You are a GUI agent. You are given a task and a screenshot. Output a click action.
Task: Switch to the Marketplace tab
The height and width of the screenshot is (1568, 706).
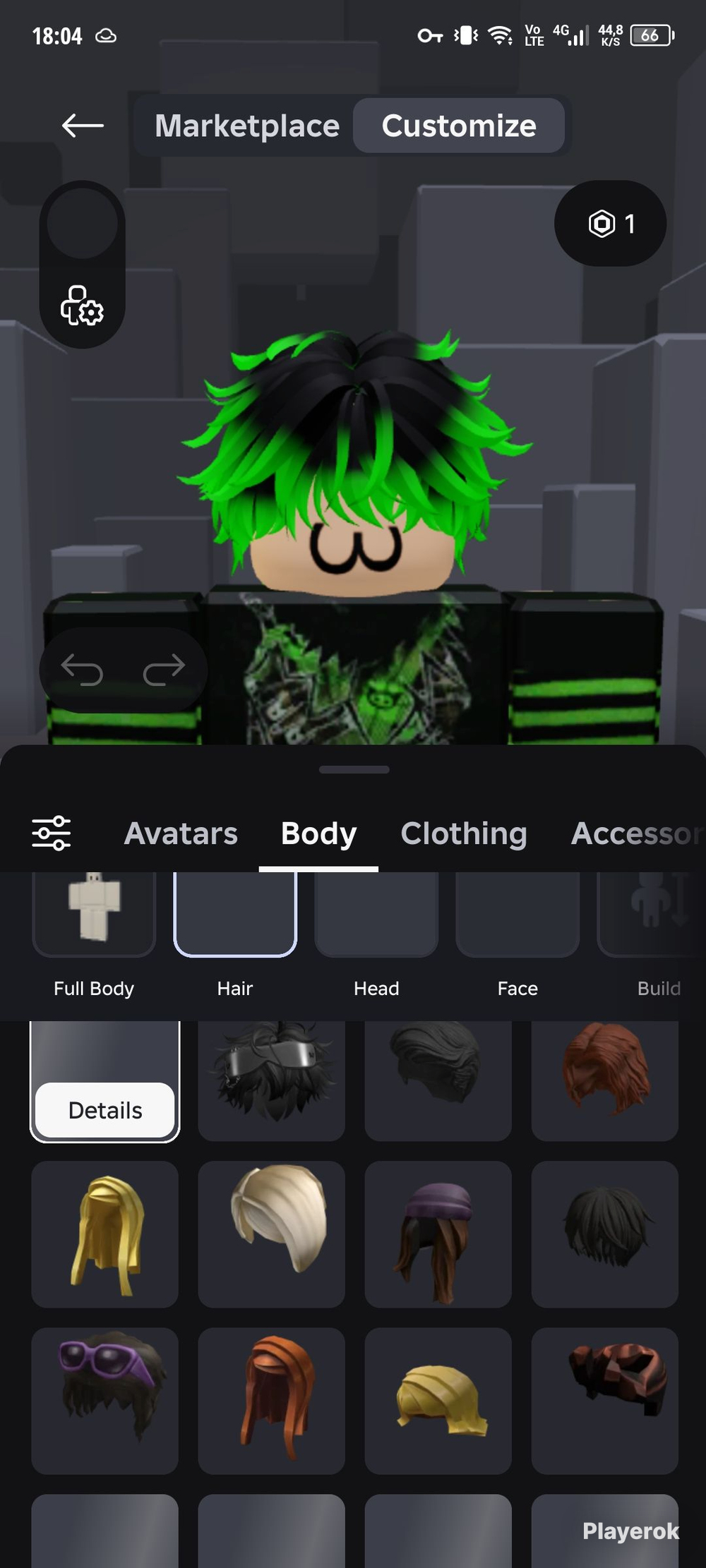point(247,126)
